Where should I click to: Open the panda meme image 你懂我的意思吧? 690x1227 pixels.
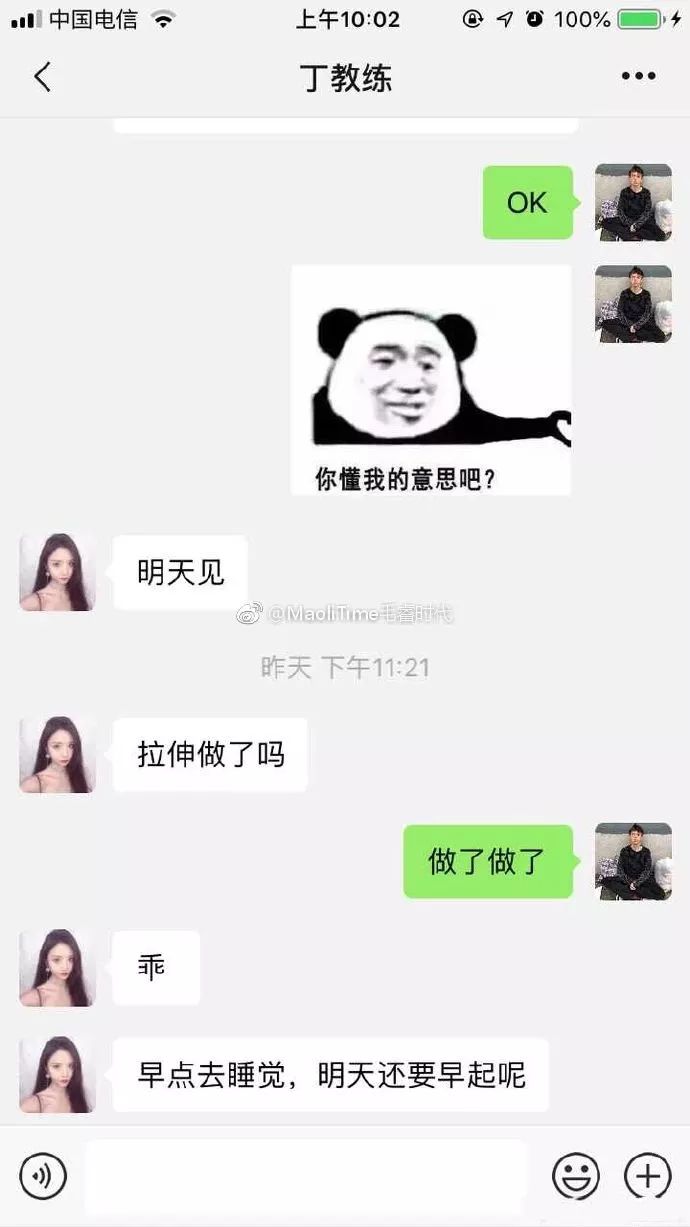pyautogui.click(x=431, y=380)
